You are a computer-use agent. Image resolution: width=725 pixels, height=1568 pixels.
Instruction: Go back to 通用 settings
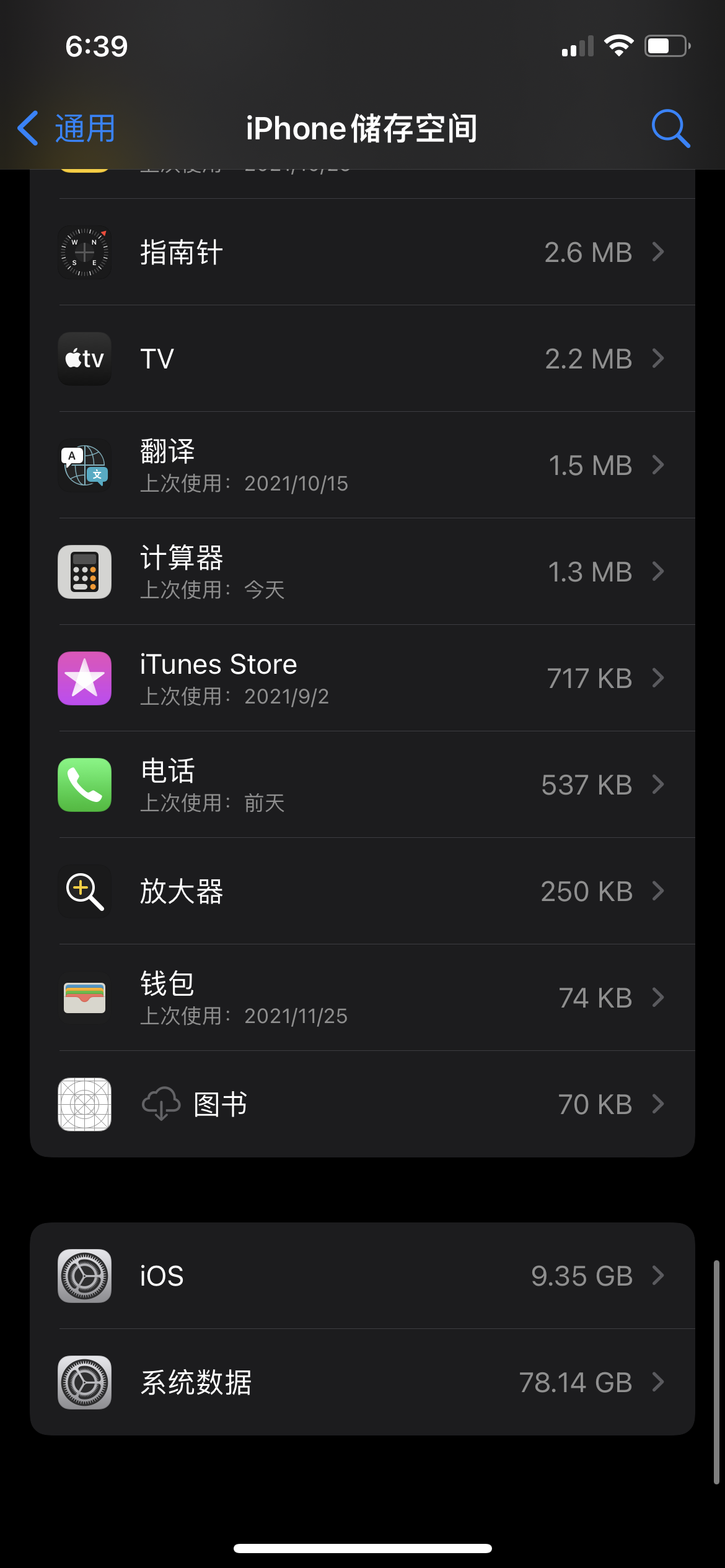pyautogui.click(x=67, y=129)
